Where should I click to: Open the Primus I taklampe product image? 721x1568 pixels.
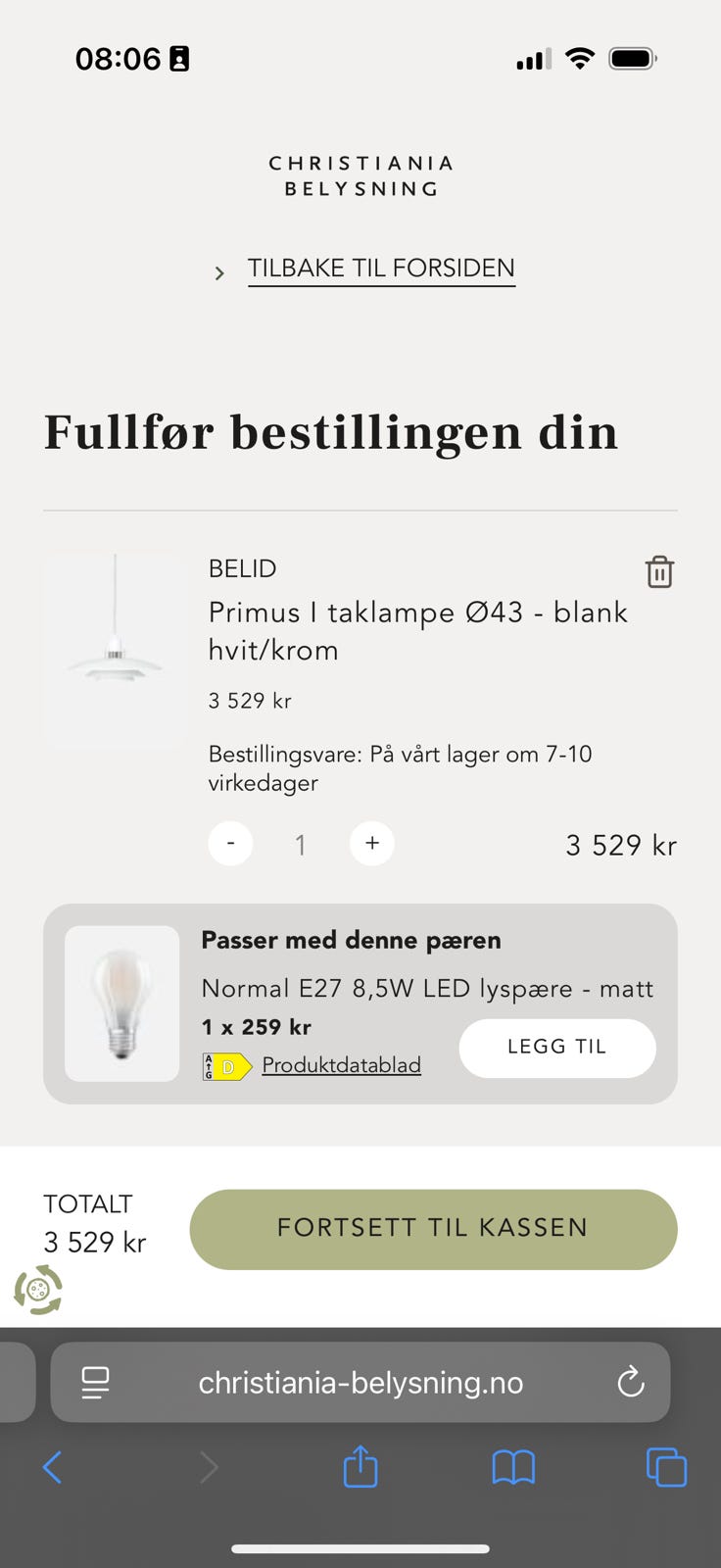click(x=116, y=651)
